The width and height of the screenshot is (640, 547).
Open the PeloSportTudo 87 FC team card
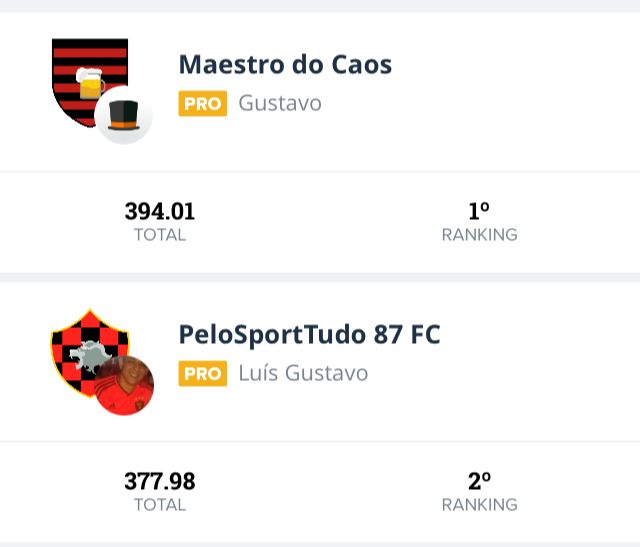click(308, 336)
